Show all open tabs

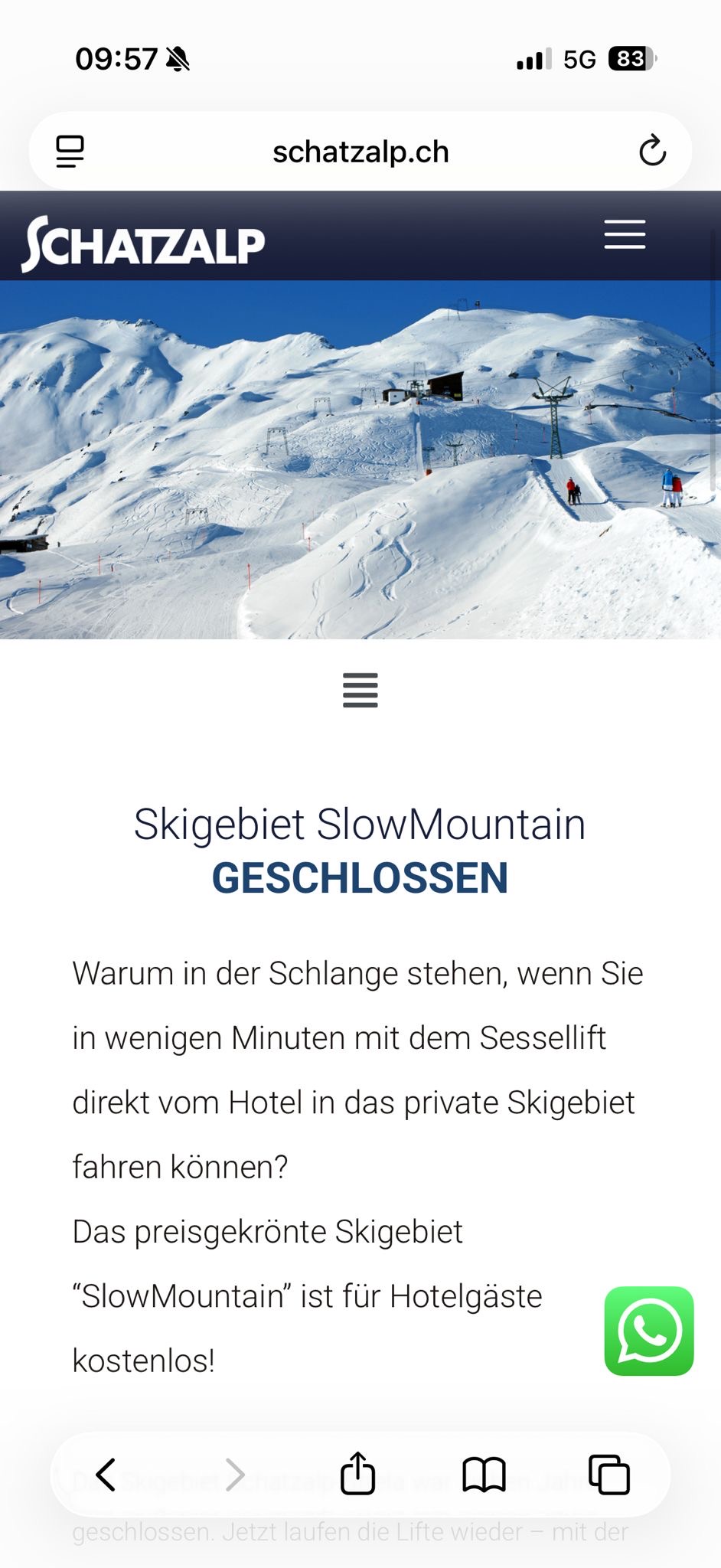608,1474
